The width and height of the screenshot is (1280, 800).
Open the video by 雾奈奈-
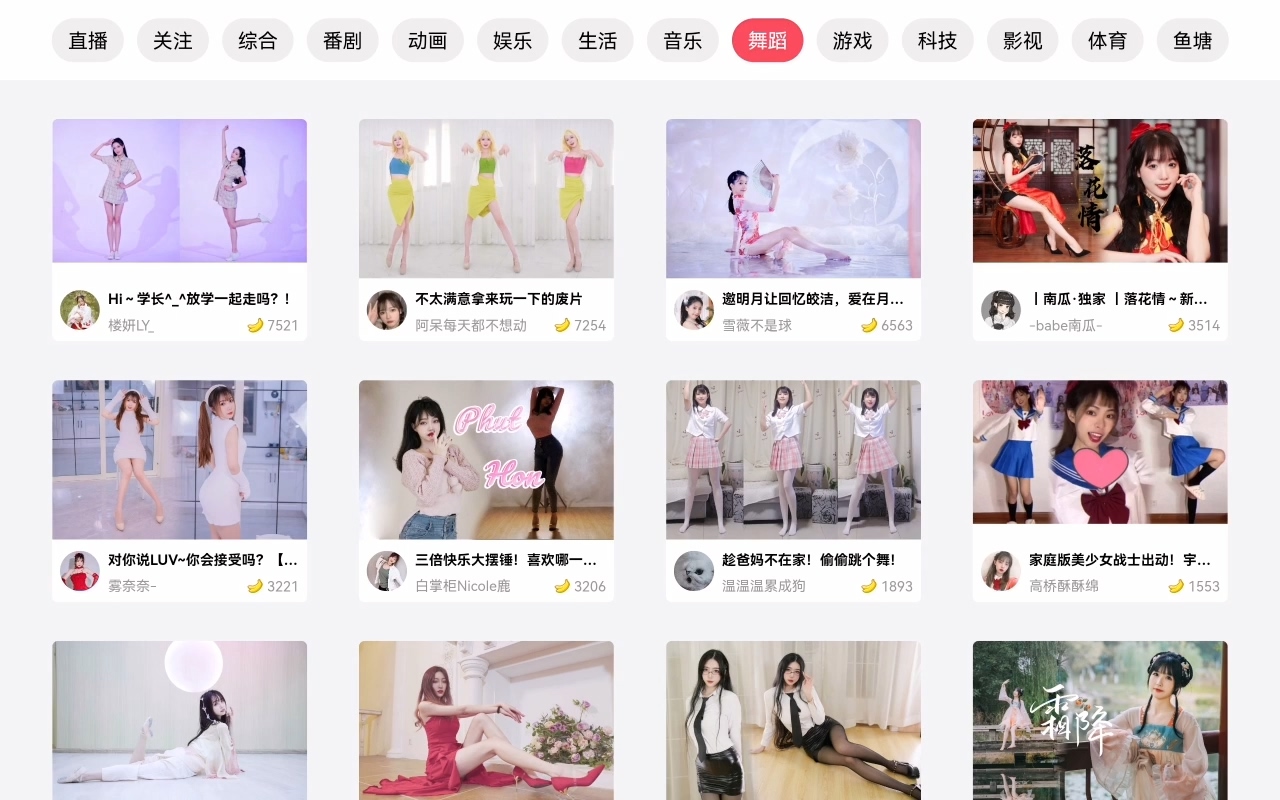(x=180, y=459)
